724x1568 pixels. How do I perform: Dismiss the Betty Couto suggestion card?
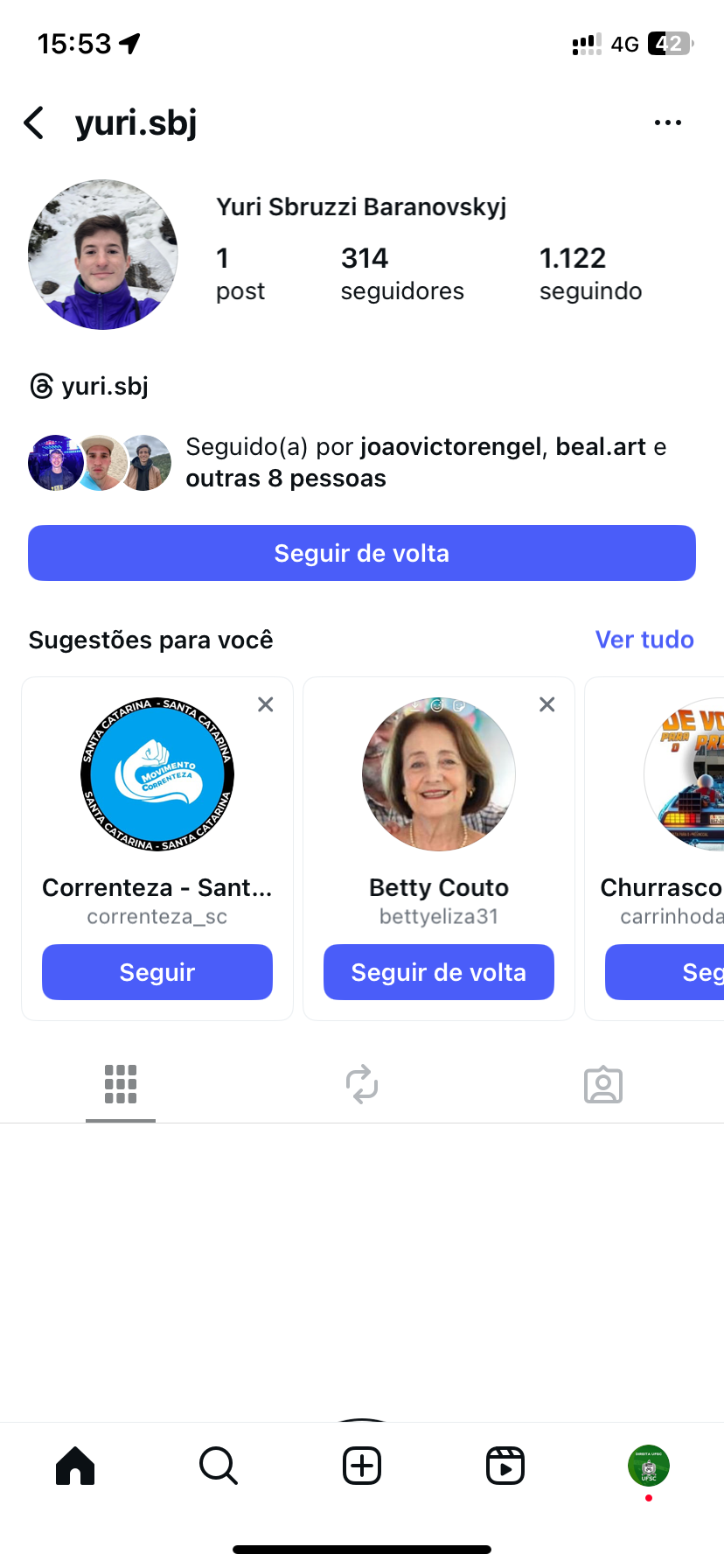click(547, 704)
